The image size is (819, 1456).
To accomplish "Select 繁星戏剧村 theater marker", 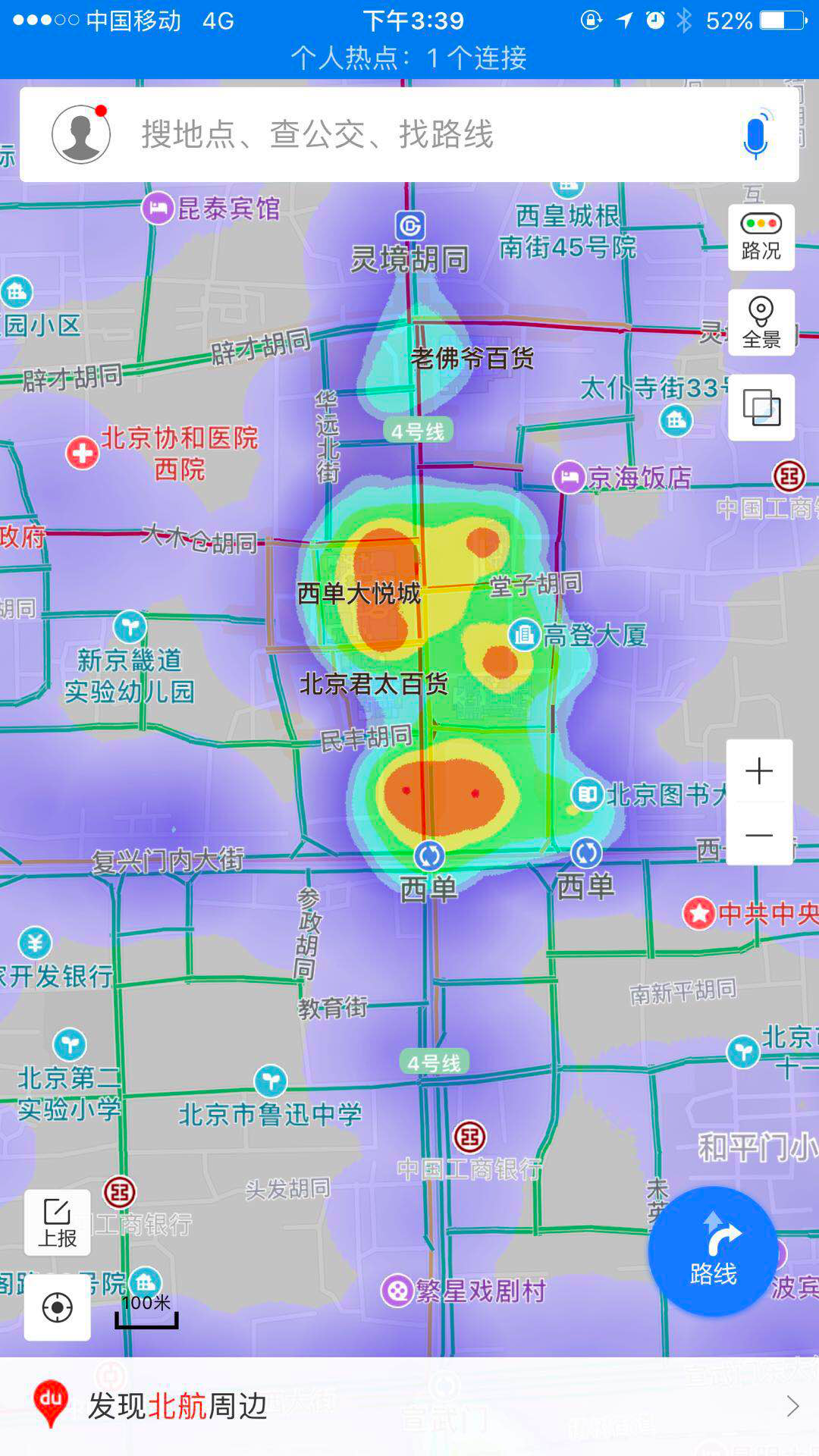I will click(x=397, y=1291).
